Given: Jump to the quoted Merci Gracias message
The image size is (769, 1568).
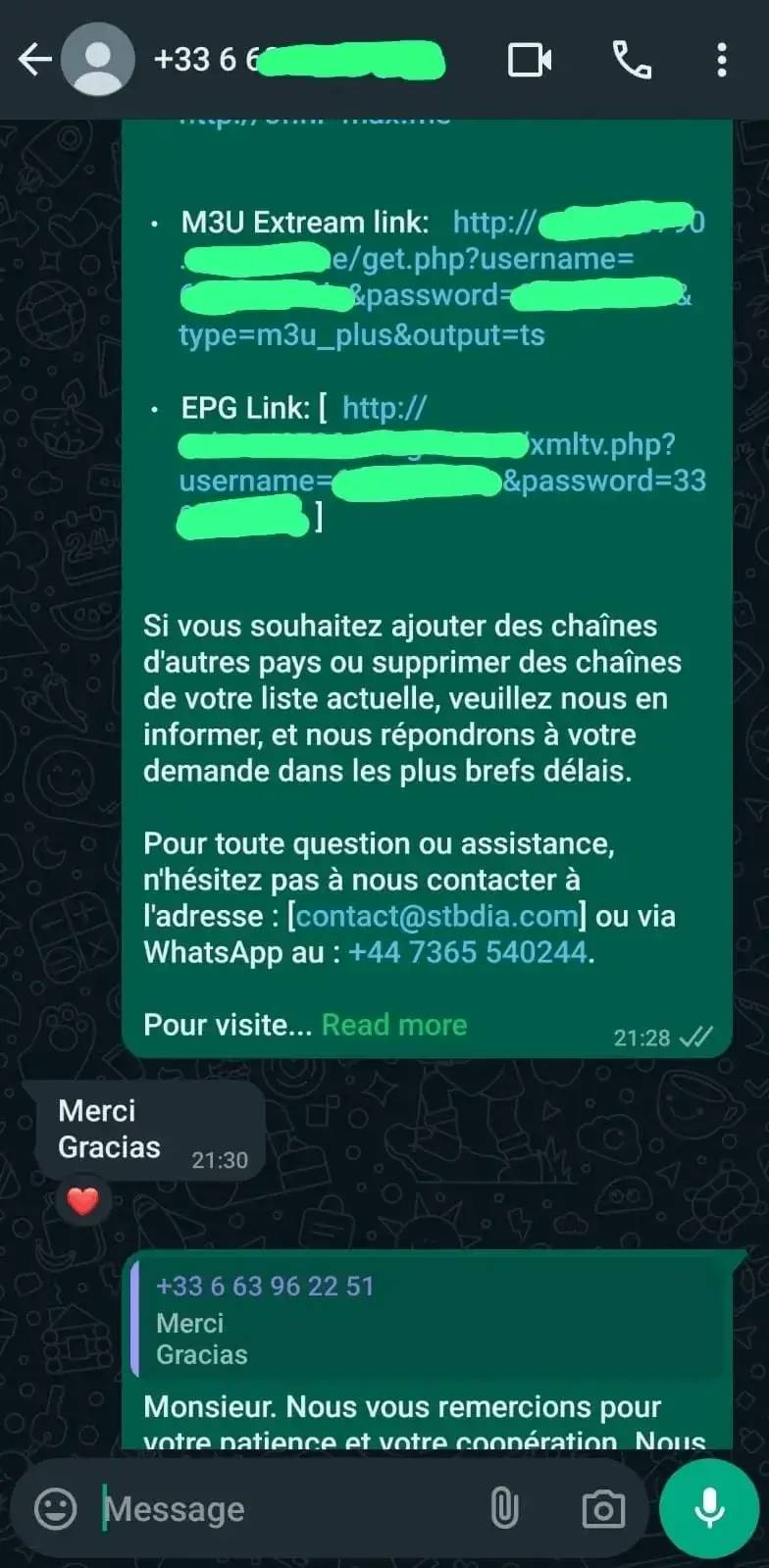Looking at the screenshot, I should point(427,1320).
